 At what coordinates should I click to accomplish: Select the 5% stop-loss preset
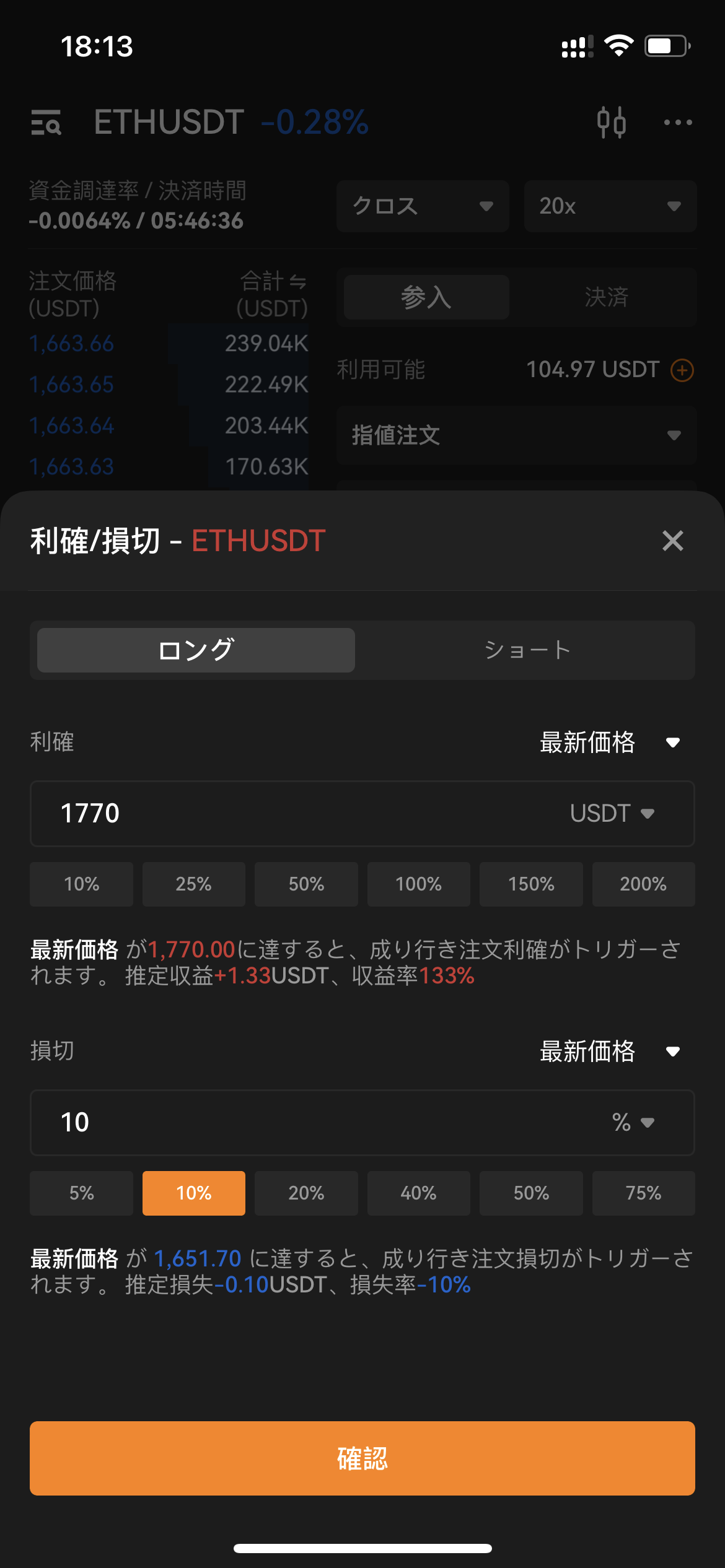click(x=81, y=1193)
